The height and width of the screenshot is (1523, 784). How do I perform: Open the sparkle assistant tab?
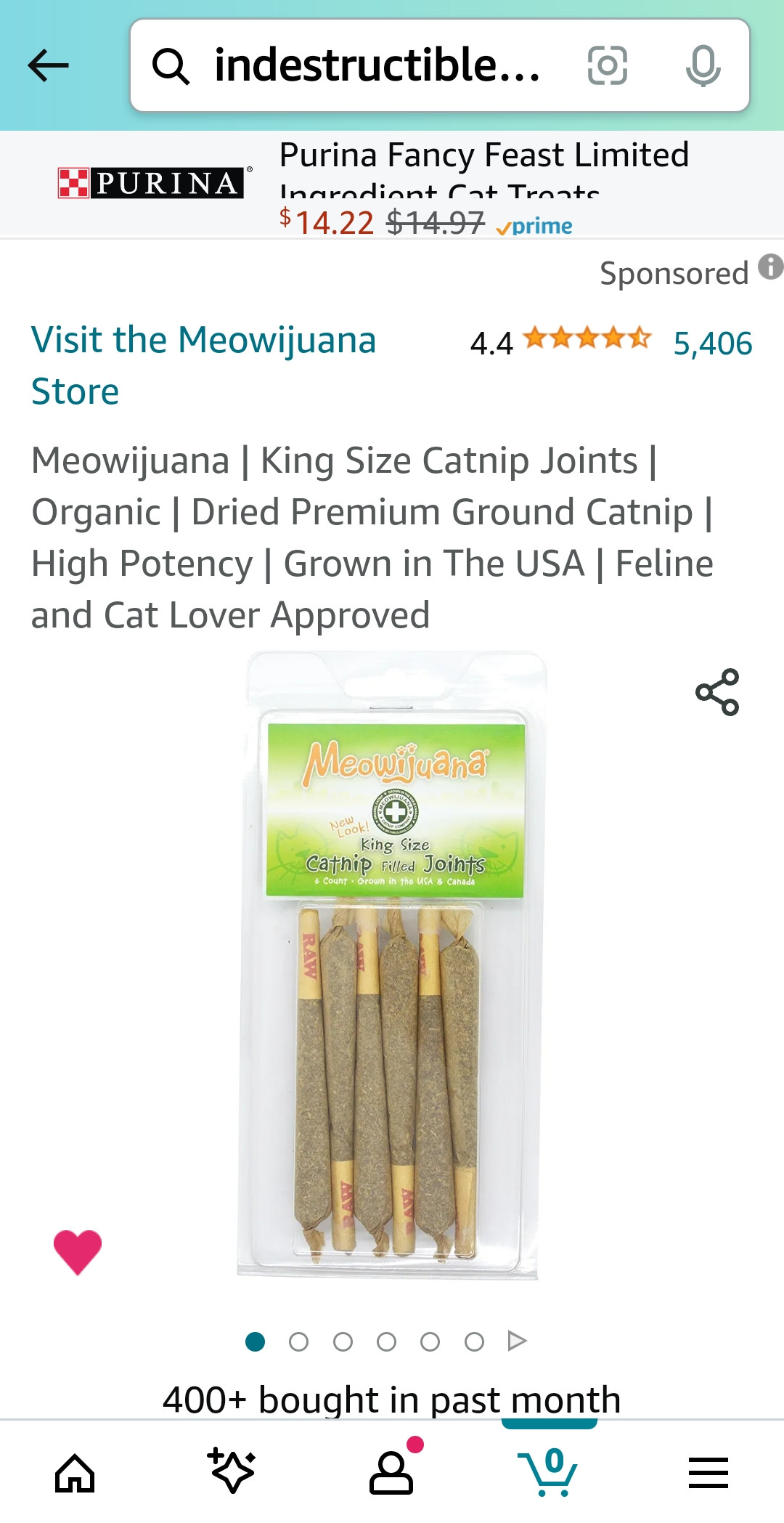pos(232,1471)
